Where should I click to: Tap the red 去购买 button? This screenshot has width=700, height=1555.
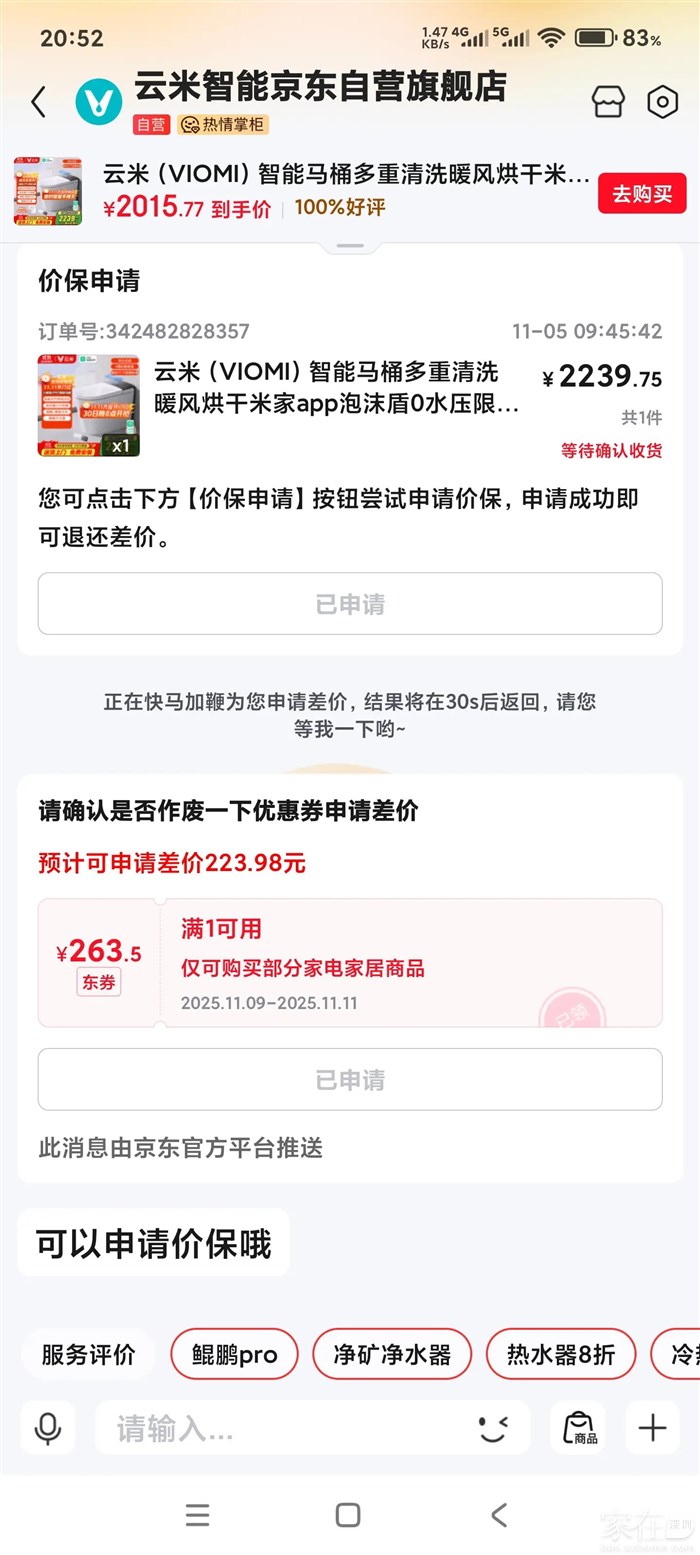[642, 193]
